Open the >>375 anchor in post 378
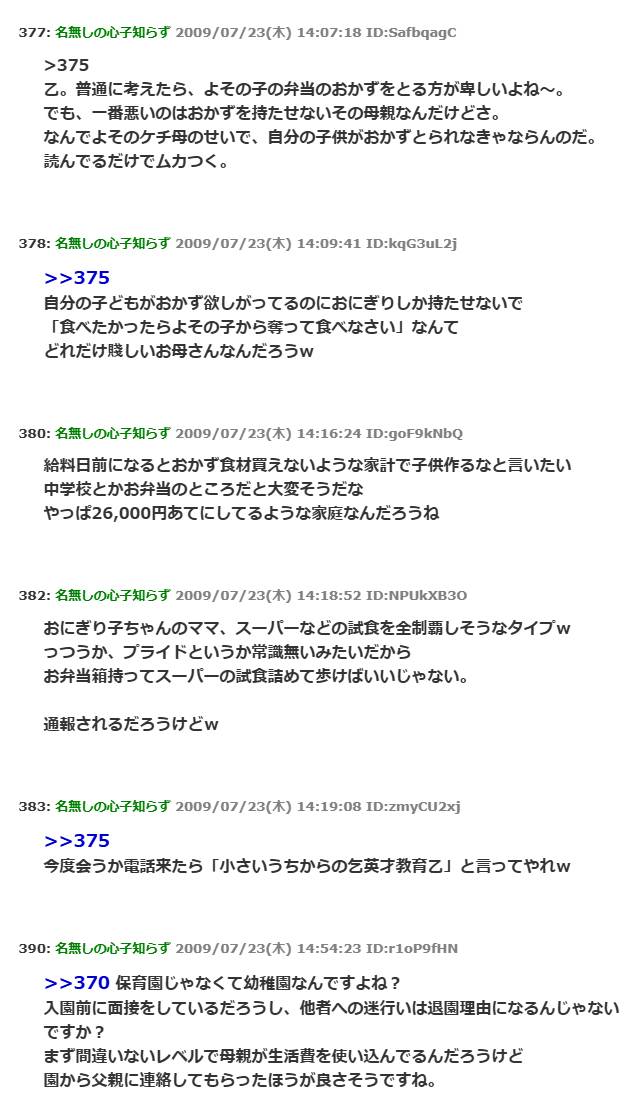Viewport: 640px width, 1114px height. 76,278
